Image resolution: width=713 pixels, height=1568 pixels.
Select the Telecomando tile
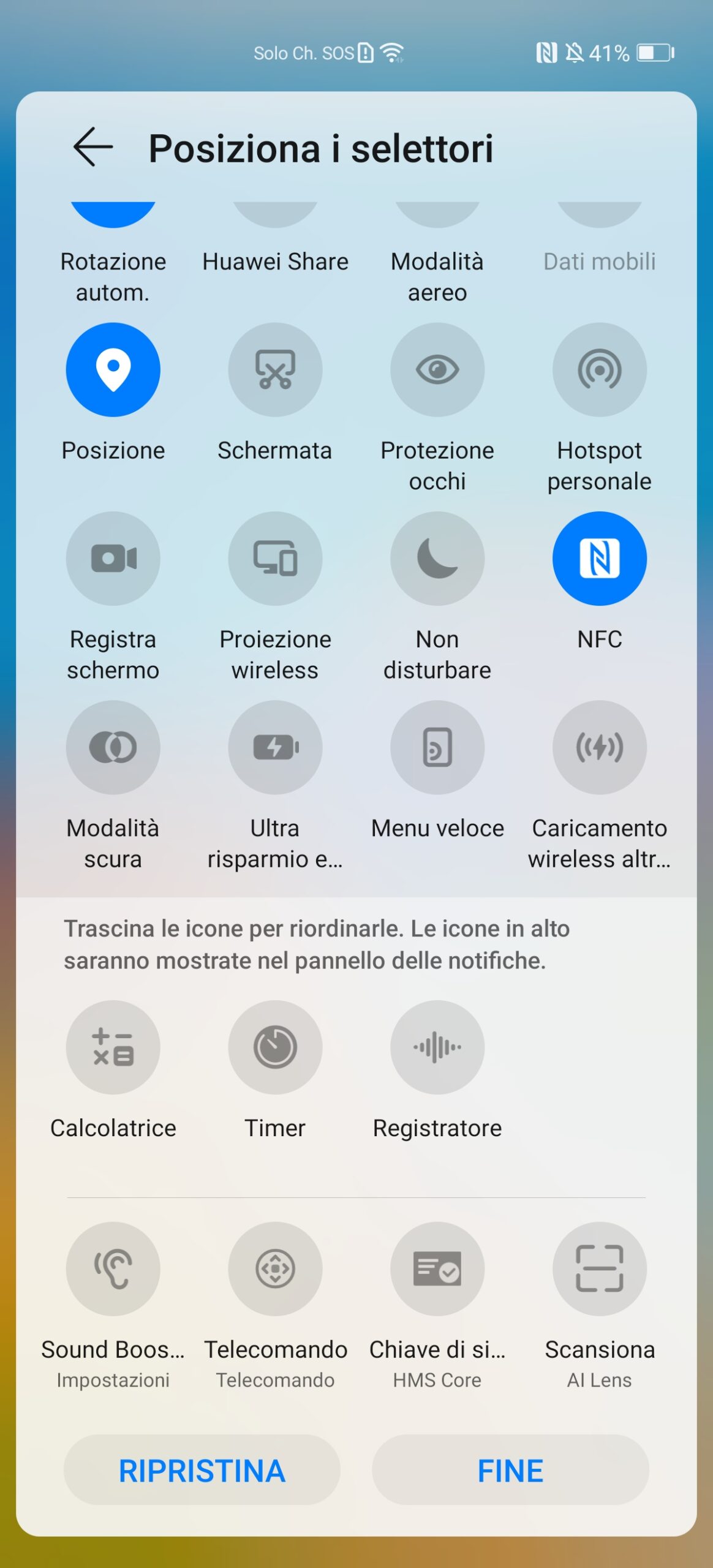[x=275, y=1269]
